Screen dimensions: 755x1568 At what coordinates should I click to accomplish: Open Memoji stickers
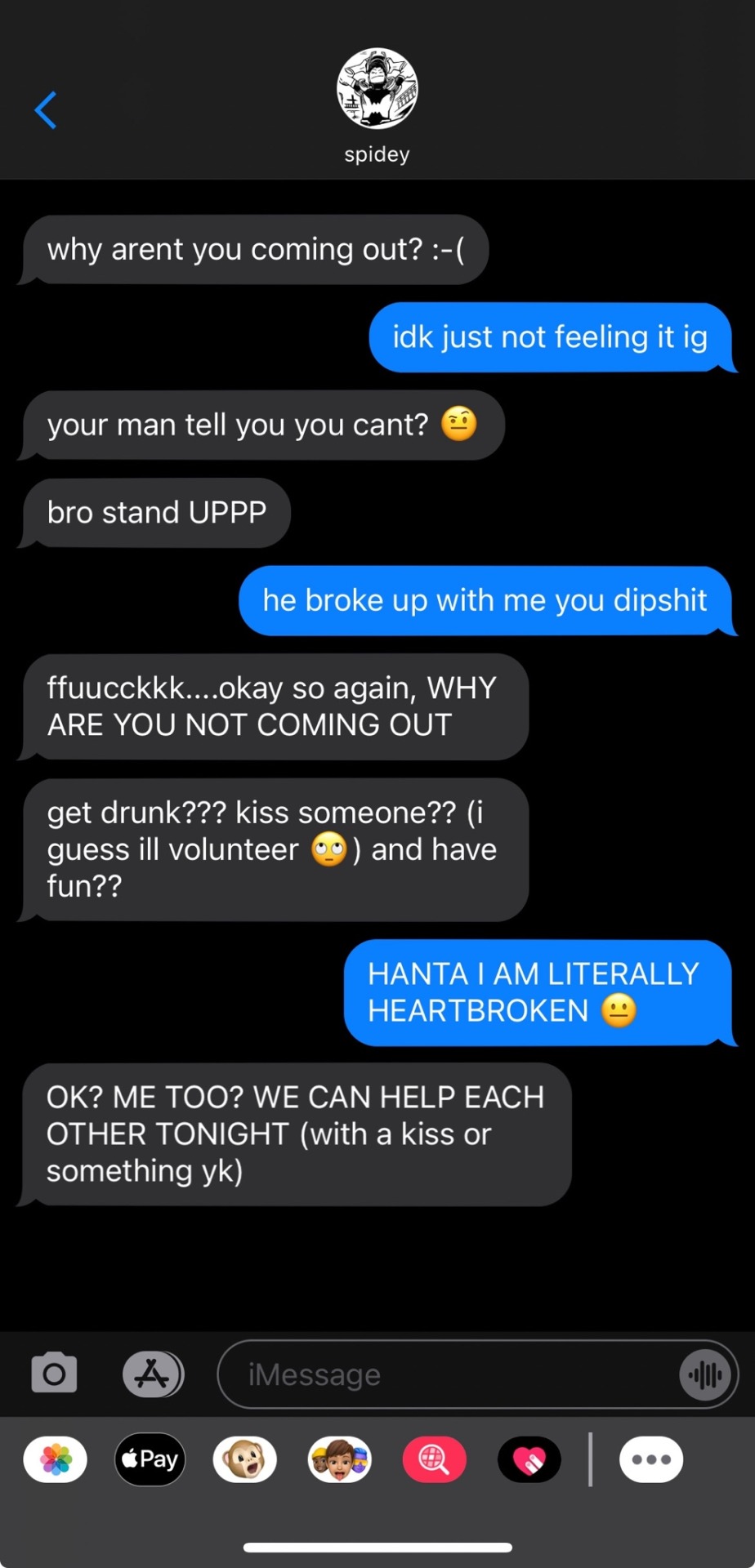coord(340,1459)
